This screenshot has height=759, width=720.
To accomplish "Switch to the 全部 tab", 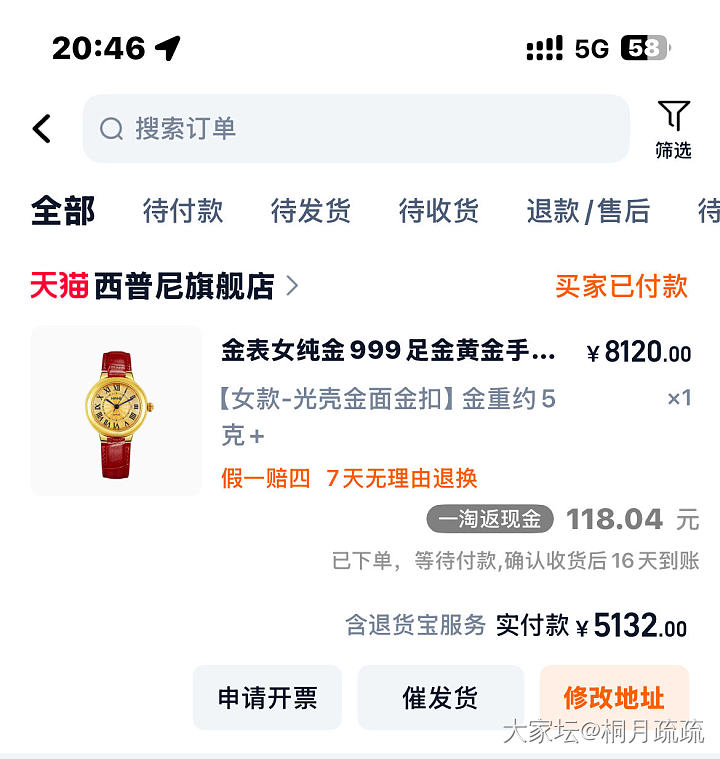I will (x=63, y=211).
